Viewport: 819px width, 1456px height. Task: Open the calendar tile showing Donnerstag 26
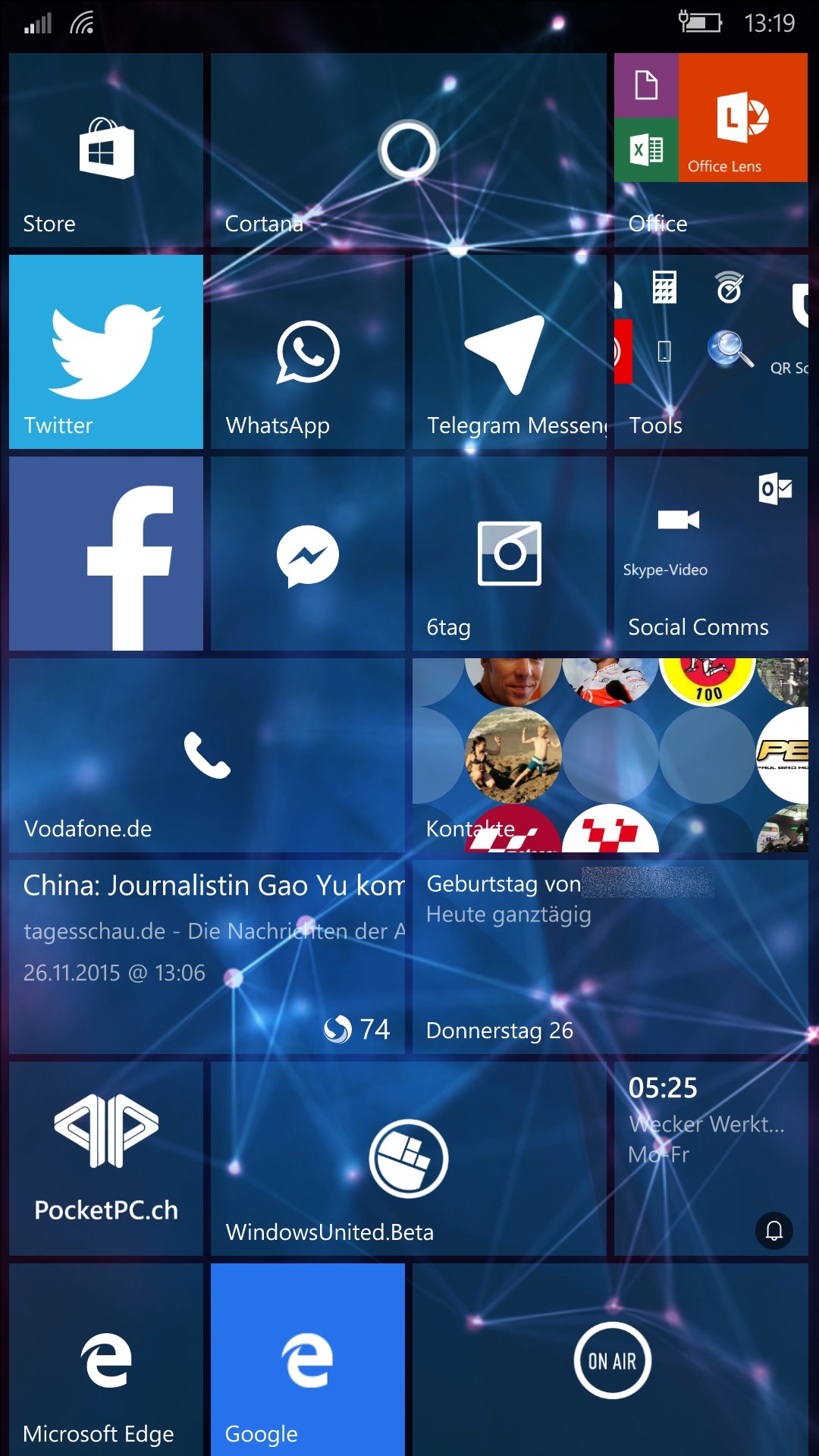coord(610,957)
